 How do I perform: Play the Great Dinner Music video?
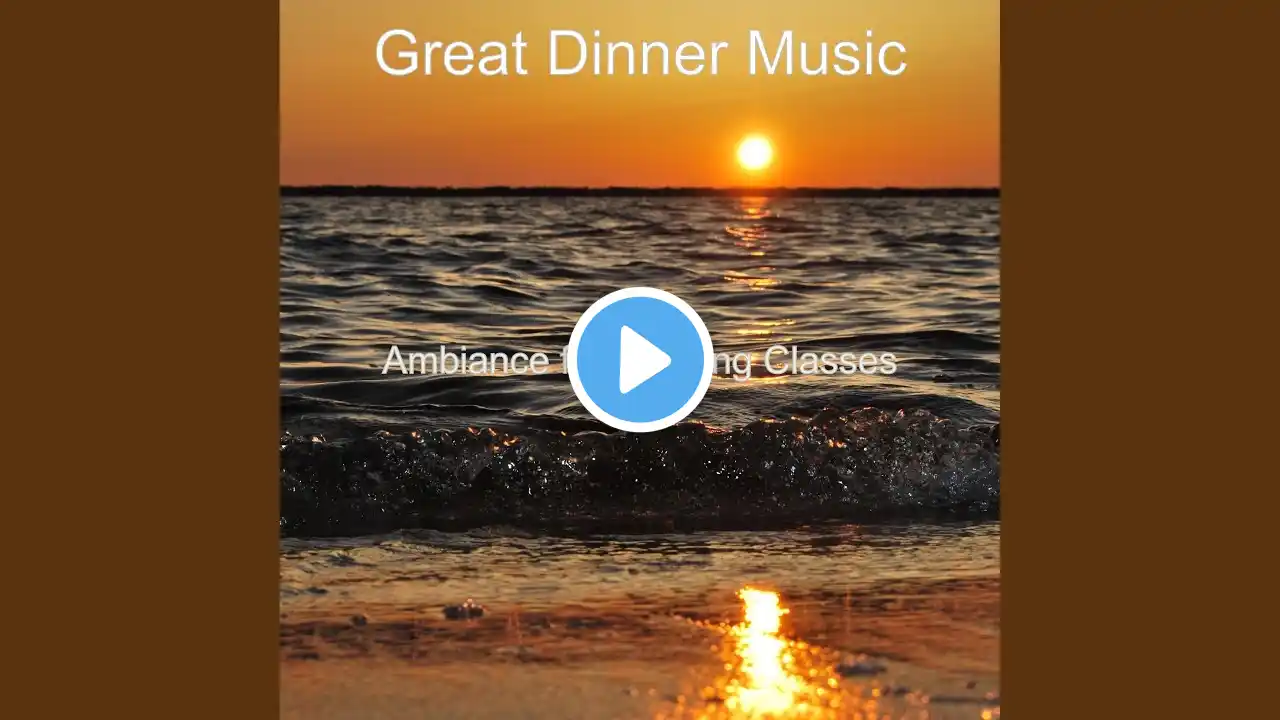(640, 360)
